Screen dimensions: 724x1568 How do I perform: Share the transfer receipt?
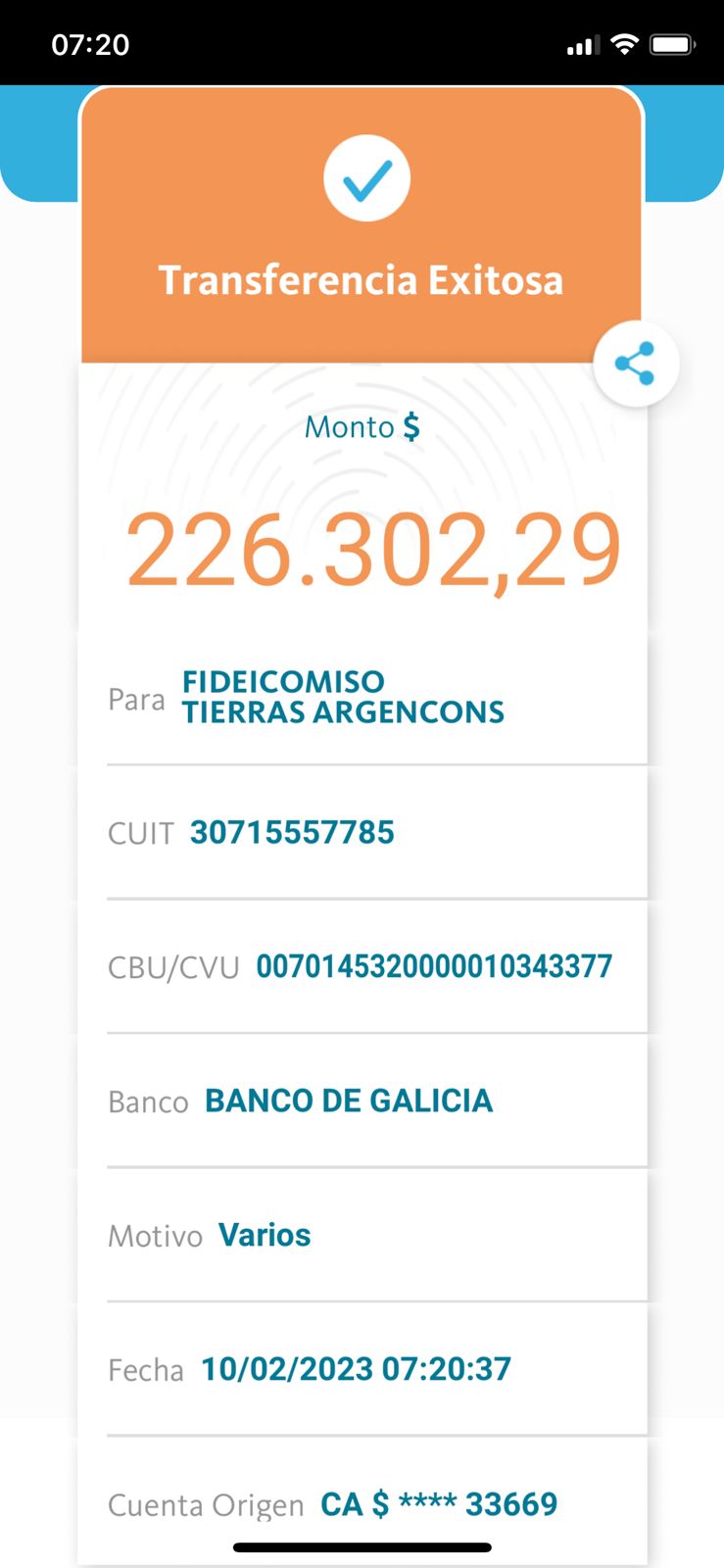pyautogui.click(x=636, y=364)
